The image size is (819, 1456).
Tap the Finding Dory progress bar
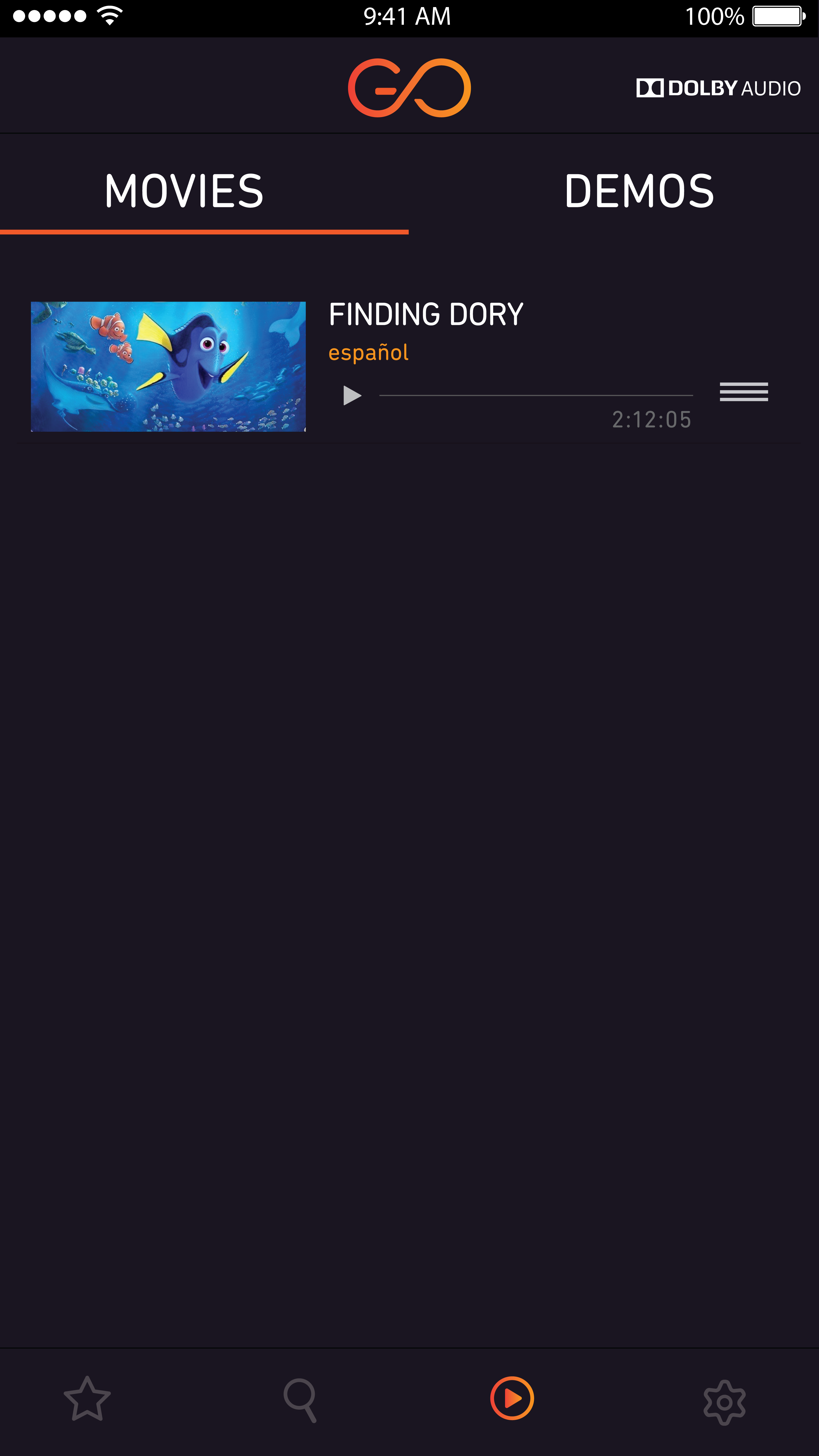[536, 396]
